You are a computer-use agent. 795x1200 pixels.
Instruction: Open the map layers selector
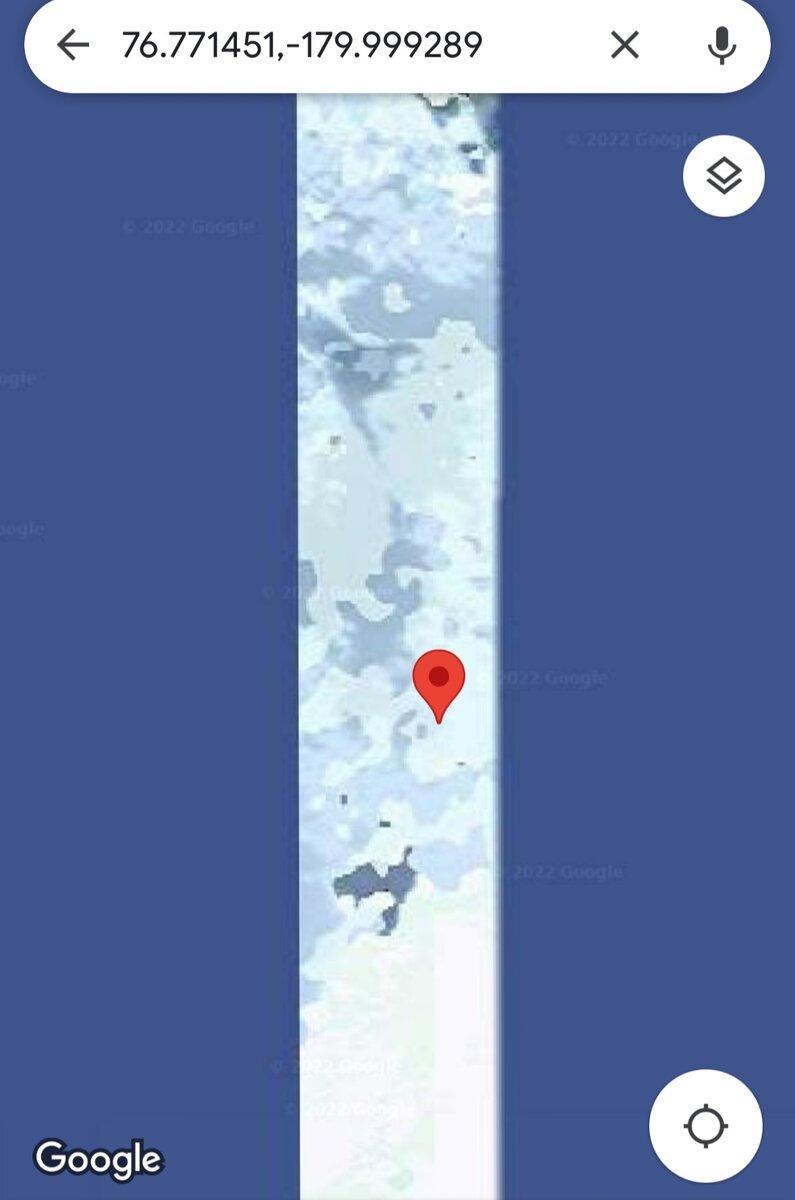click(x=724, y=177)
